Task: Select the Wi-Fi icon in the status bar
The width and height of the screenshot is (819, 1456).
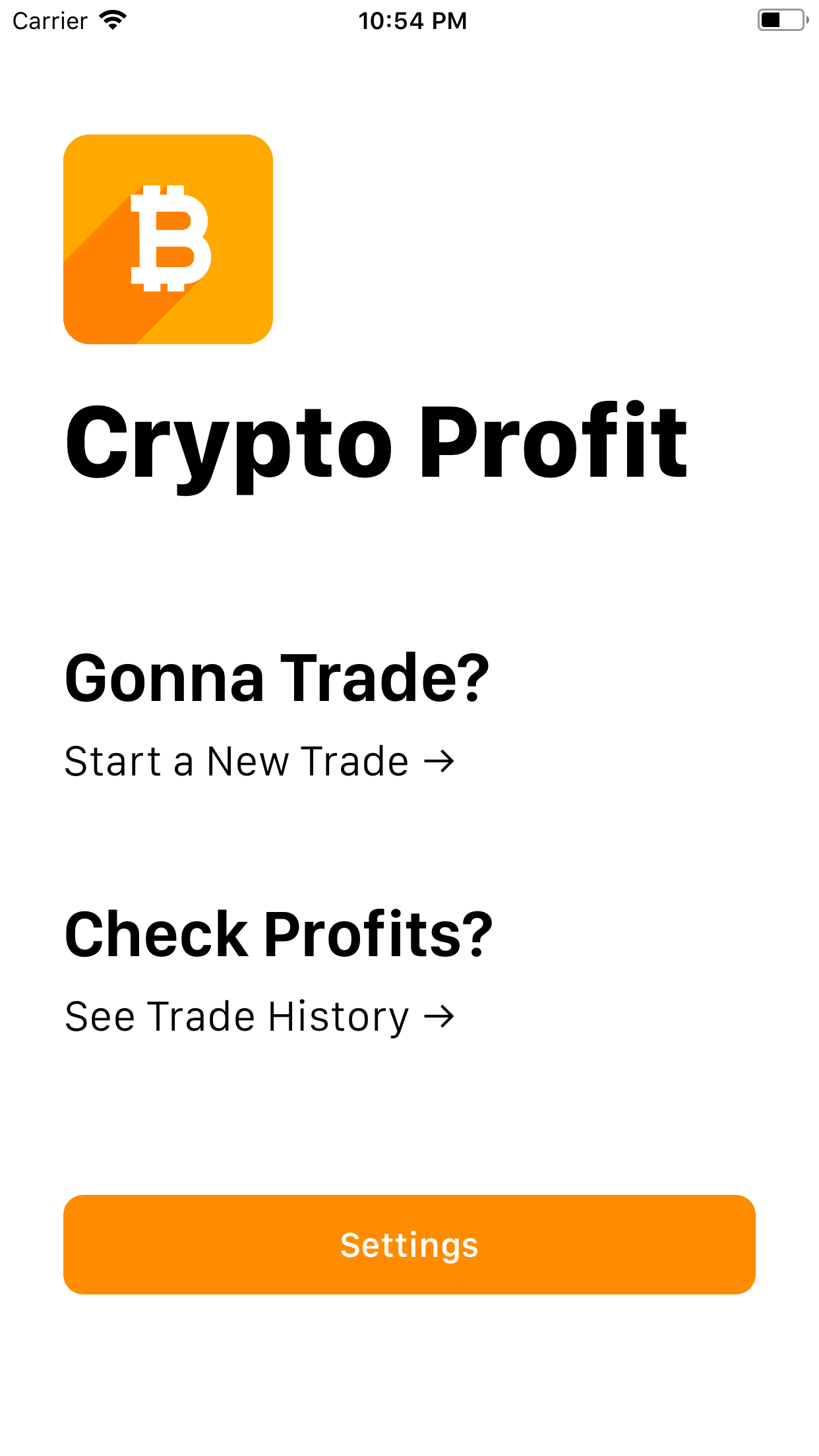Action: click(x=112, y=20)
